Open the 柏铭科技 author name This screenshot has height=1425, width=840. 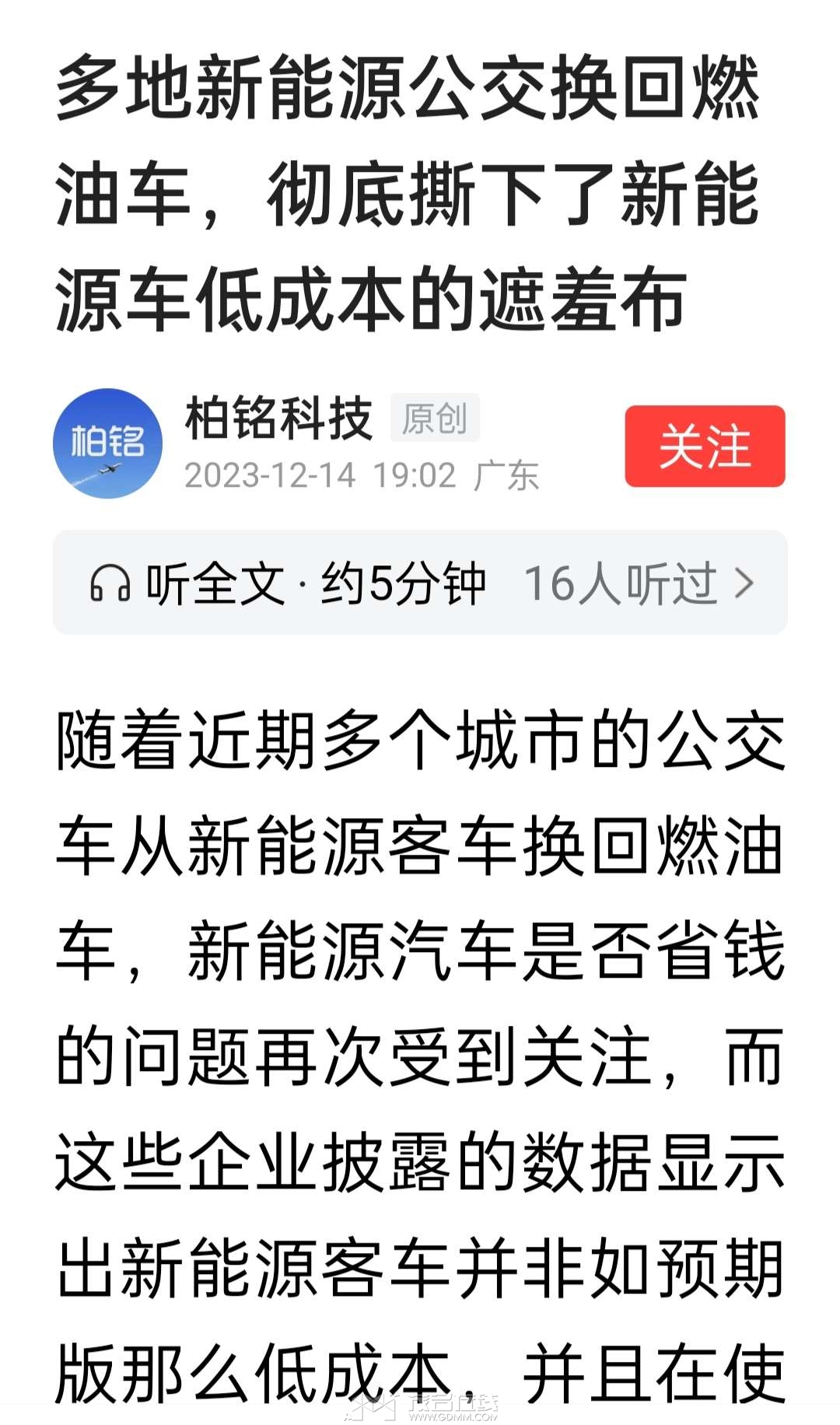coord(278,418)
